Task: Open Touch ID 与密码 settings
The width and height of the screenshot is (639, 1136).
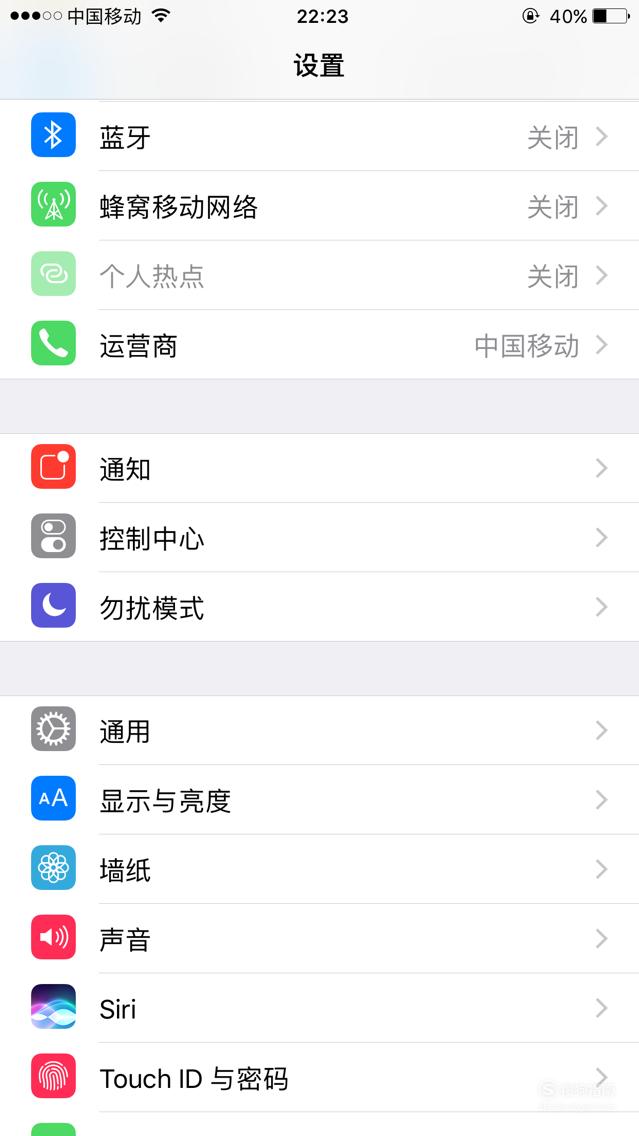Action: [x=320, y=1078]
